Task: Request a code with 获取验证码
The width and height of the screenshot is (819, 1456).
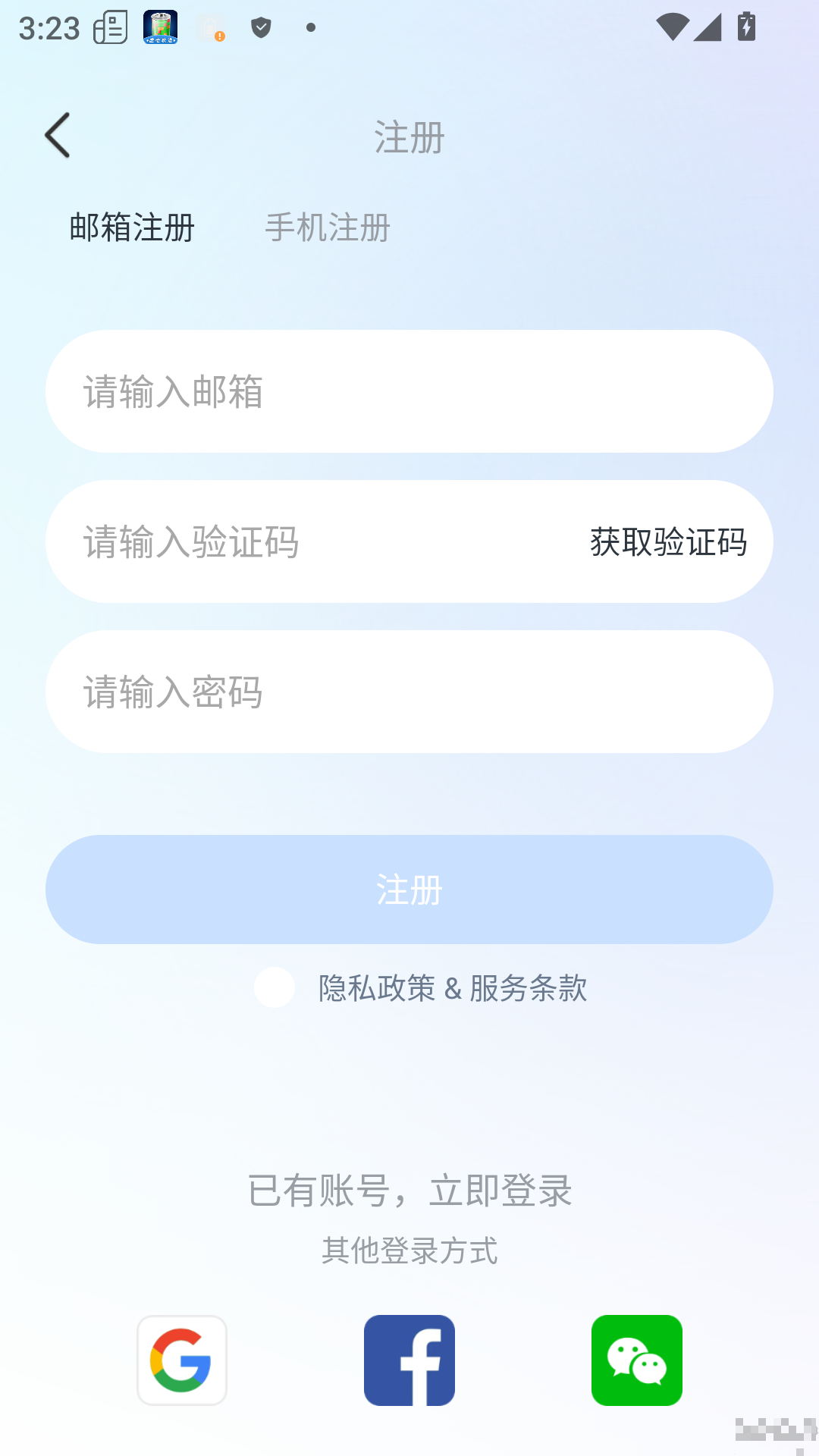Action: pyautogui.click(x=668, y=541)
